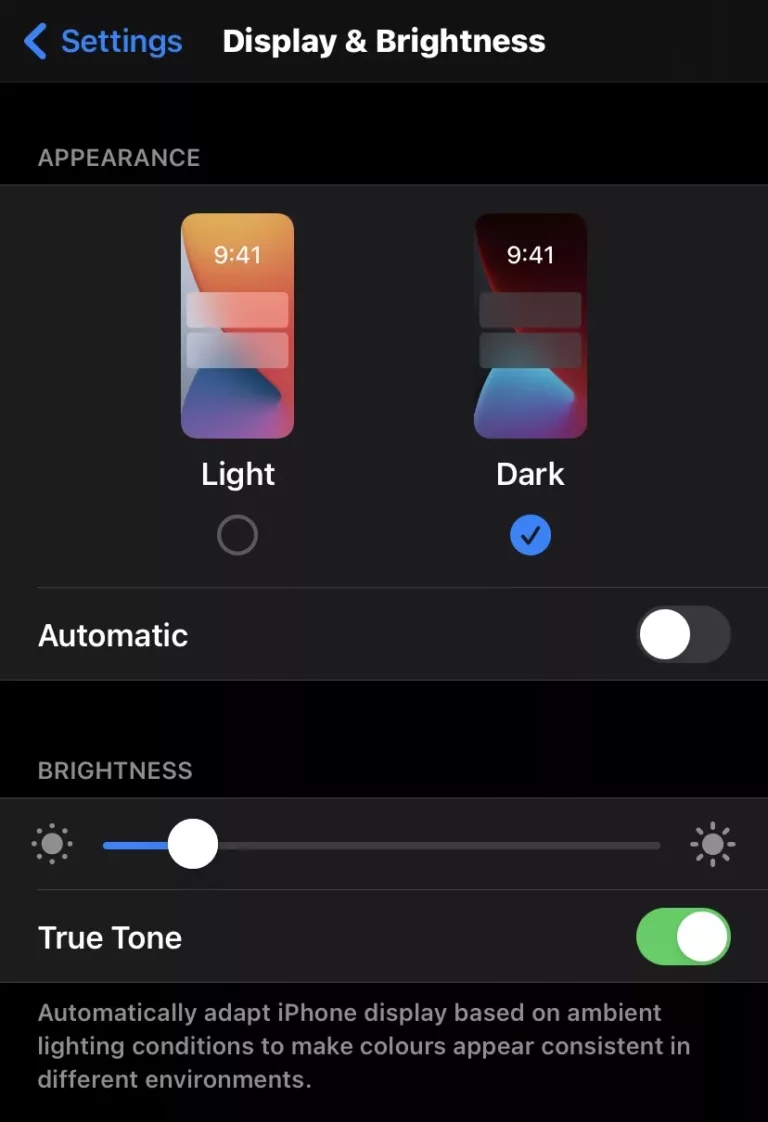
Task: Enable the Automatic appearance switch
Action: coord(683,634)
